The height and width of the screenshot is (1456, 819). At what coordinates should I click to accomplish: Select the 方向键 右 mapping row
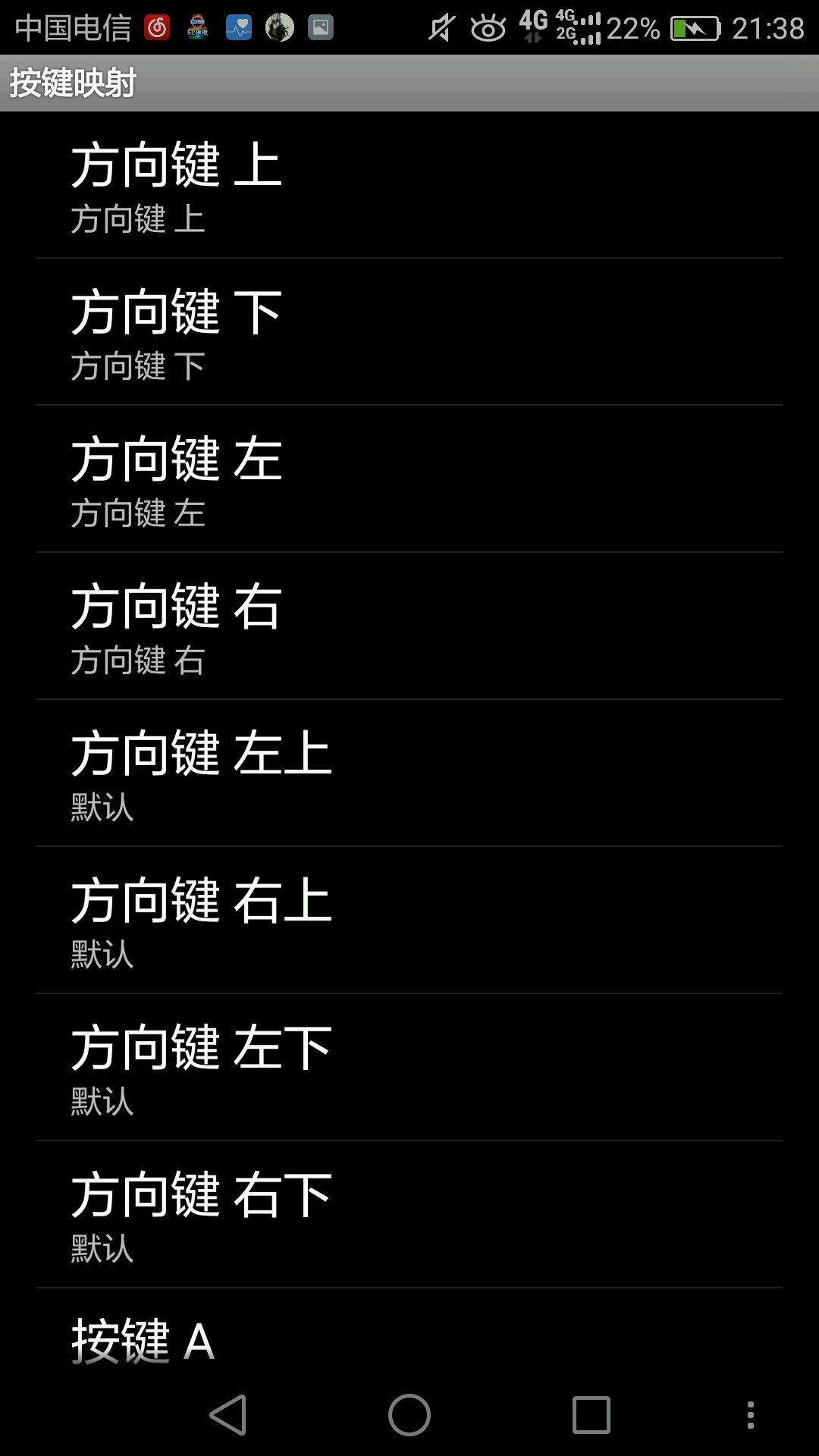tap(409, 626)
